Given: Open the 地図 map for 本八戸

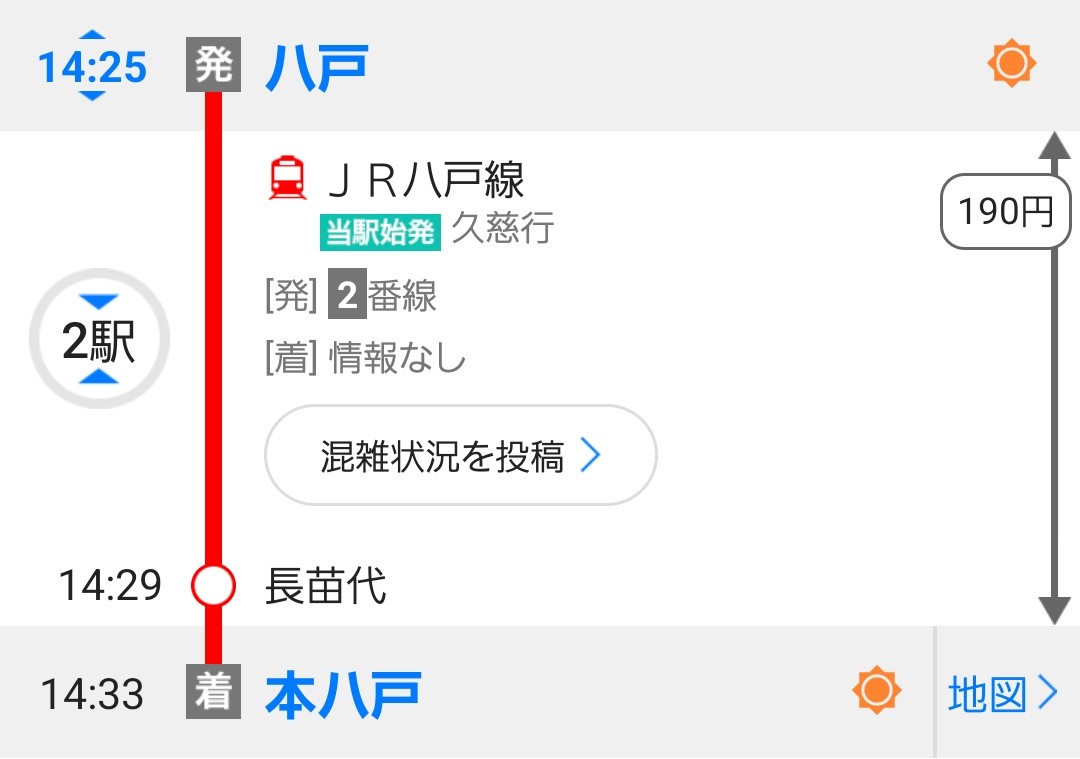Looking at the screenshot, I should click(x=1002, y=693).
